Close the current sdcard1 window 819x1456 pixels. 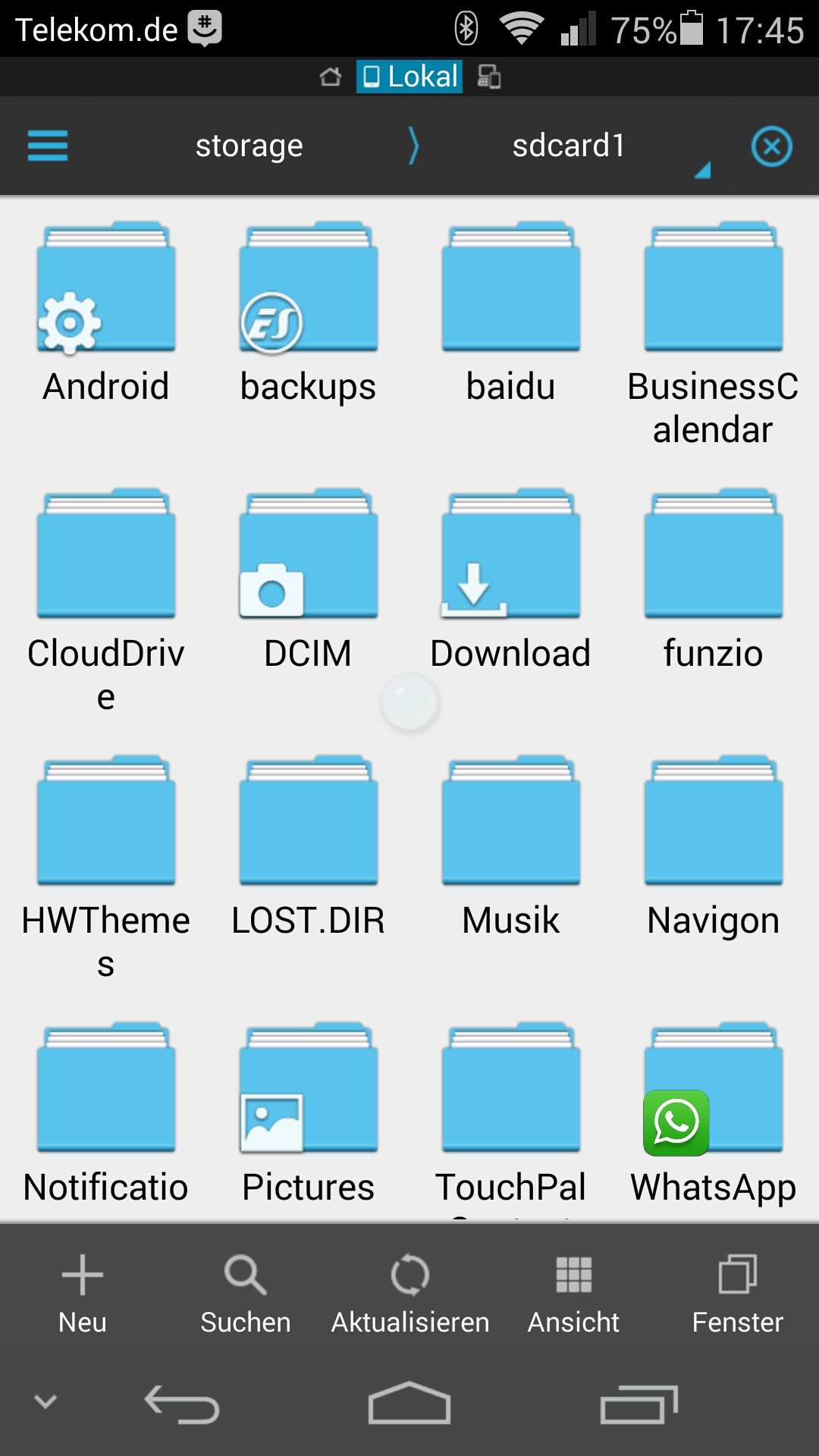771,146
